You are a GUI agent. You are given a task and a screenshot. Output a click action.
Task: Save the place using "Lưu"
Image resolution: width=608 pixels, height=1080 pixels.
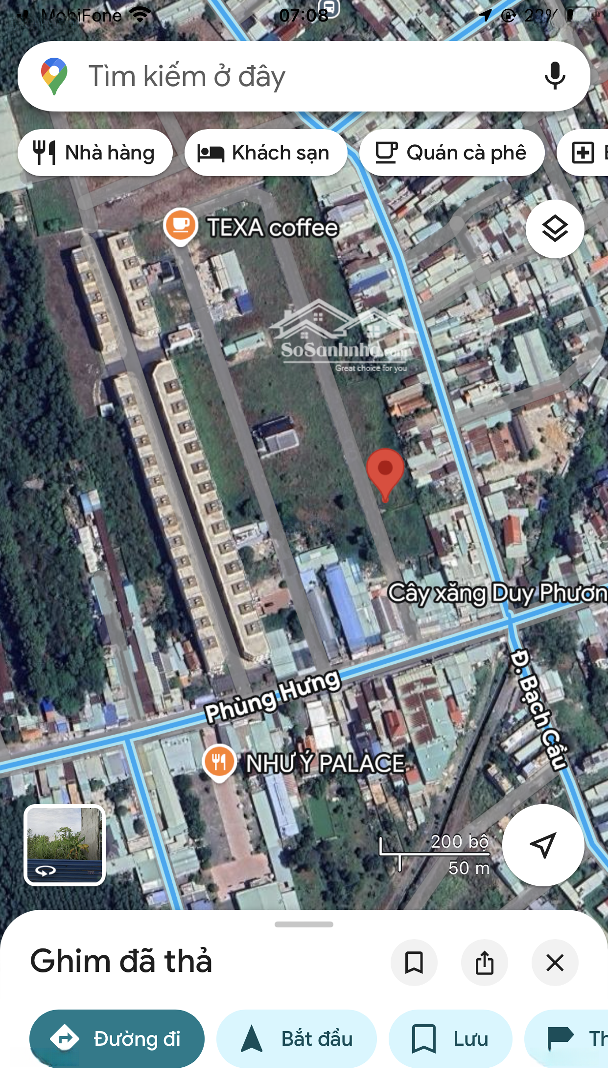[450, 1039]
